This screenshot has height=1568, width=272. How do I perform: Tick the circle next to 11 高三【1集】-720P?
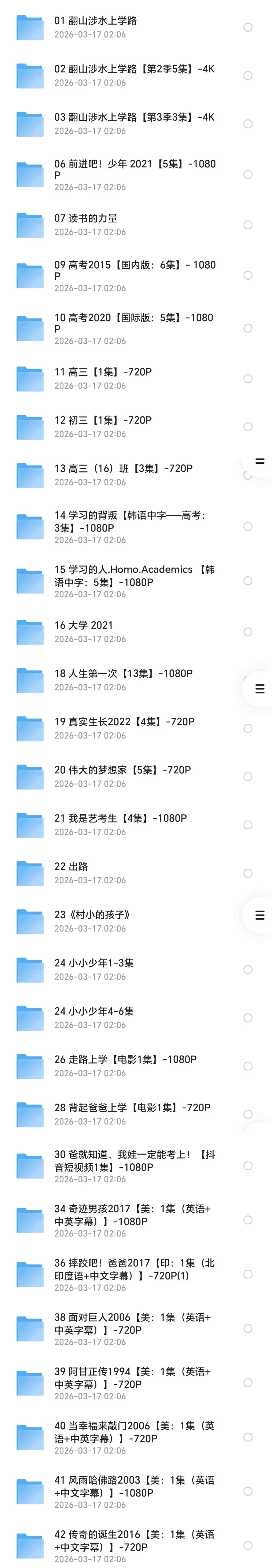tap(248, 379)
